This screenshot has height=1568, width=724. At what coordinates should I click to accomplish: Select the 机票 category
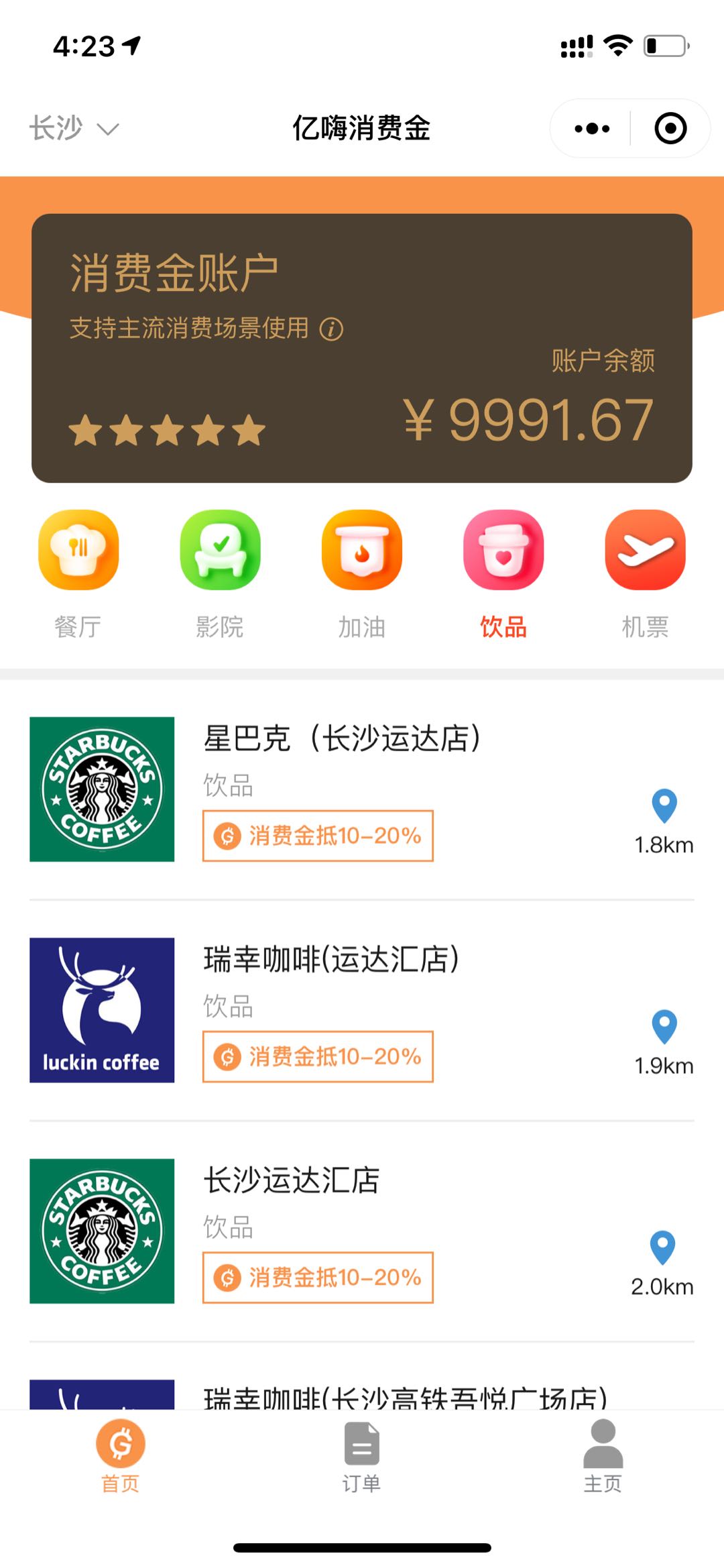pos(645,575)
